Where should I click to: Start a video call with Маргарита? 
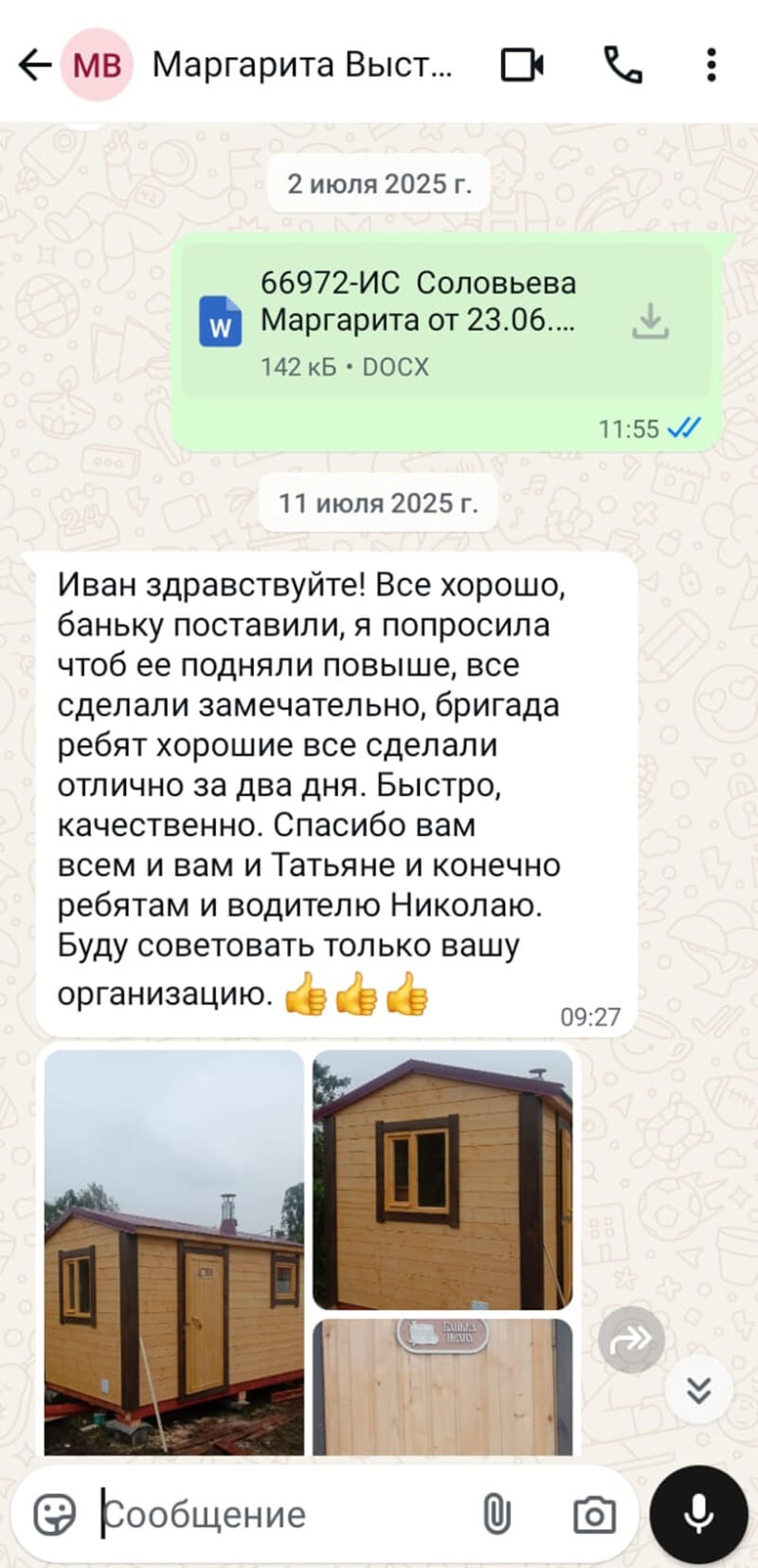pyautogui.click(x=522, y=65)
